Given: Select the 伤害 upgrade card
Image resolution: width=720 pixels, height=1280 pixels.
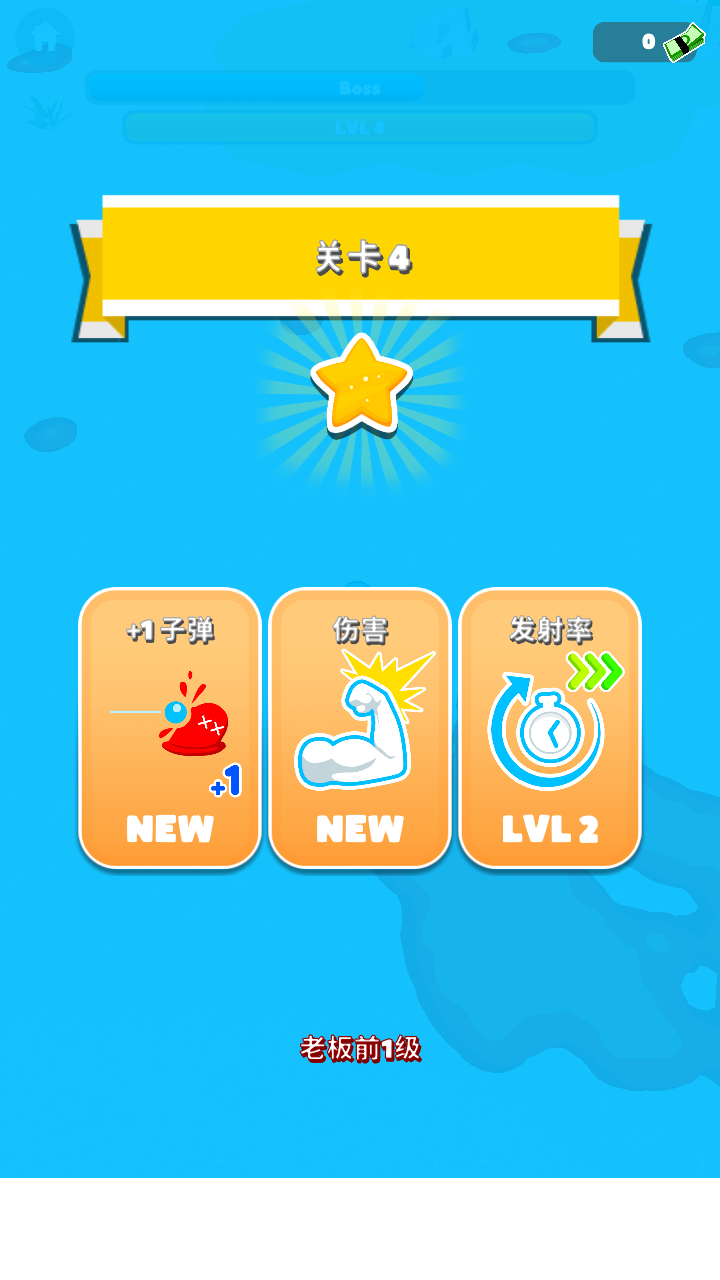Looking at the screenshot, I should (x=360, y=728).
